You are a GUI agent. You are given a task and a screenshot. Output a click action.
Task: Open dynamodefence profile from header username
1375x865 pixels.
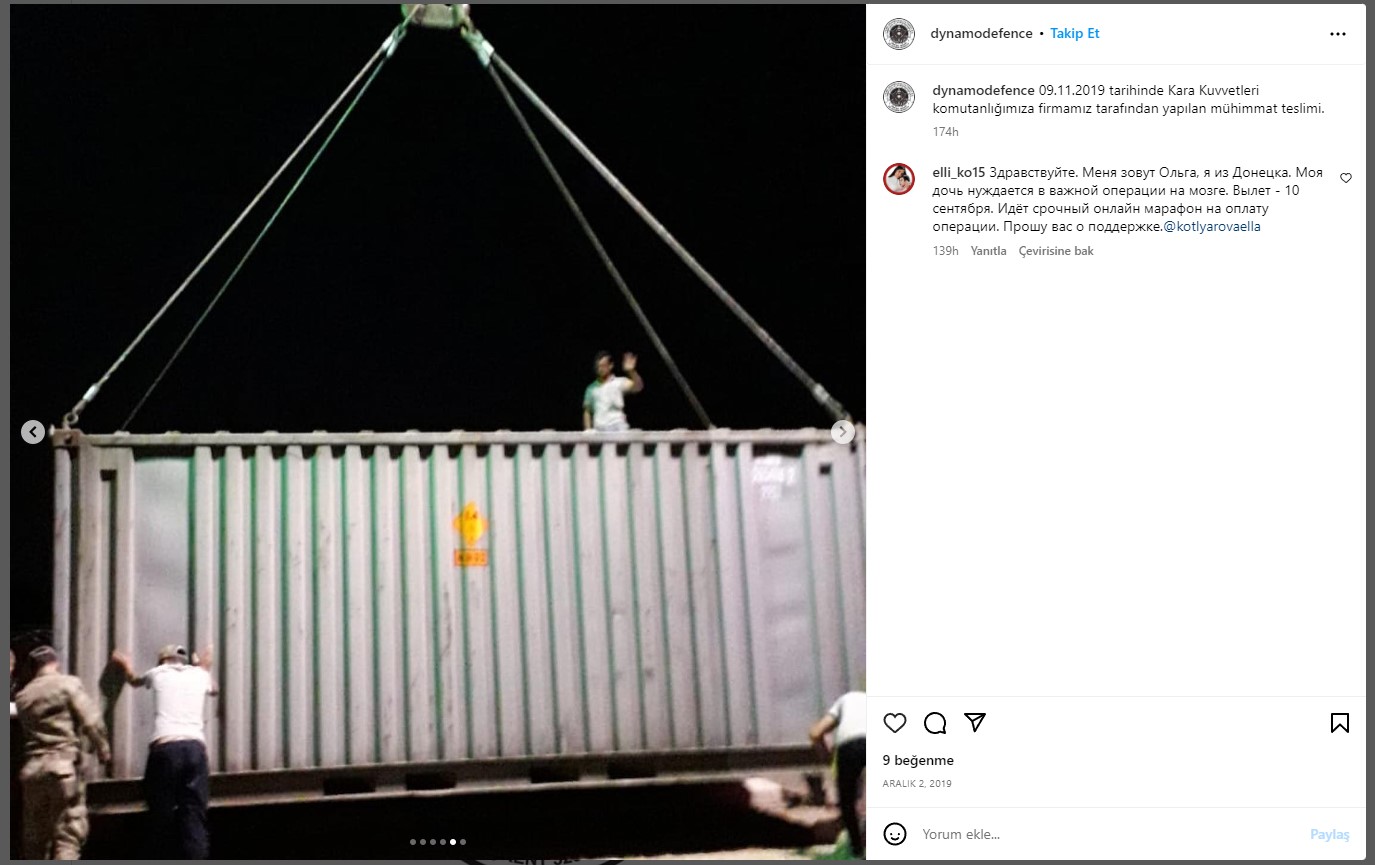980,34
